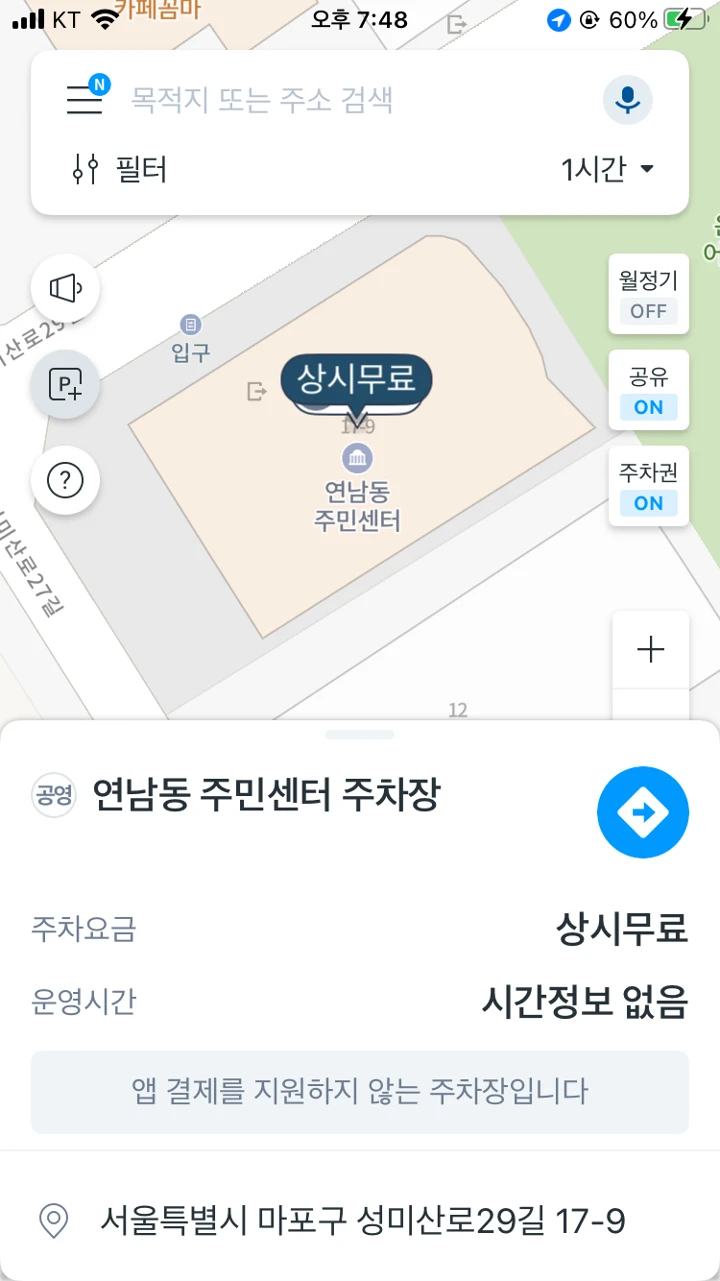This screenshot has width=720, height=1281.
Task: Tap the blue navigation arrow button
Action: (643, 812)
